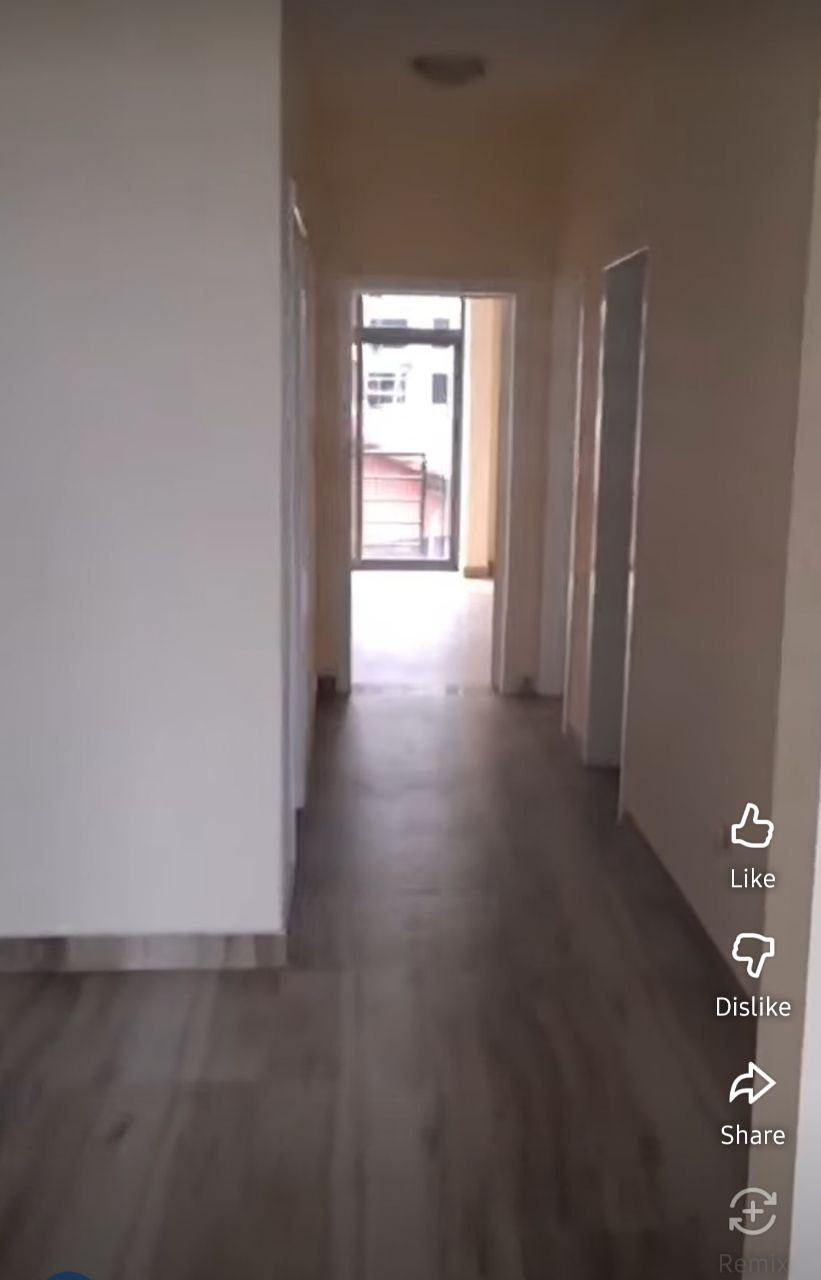Image resolution: width=821 pixels, height=1280 pixels.
Task: Open the Remix option
Action: 752,1212
